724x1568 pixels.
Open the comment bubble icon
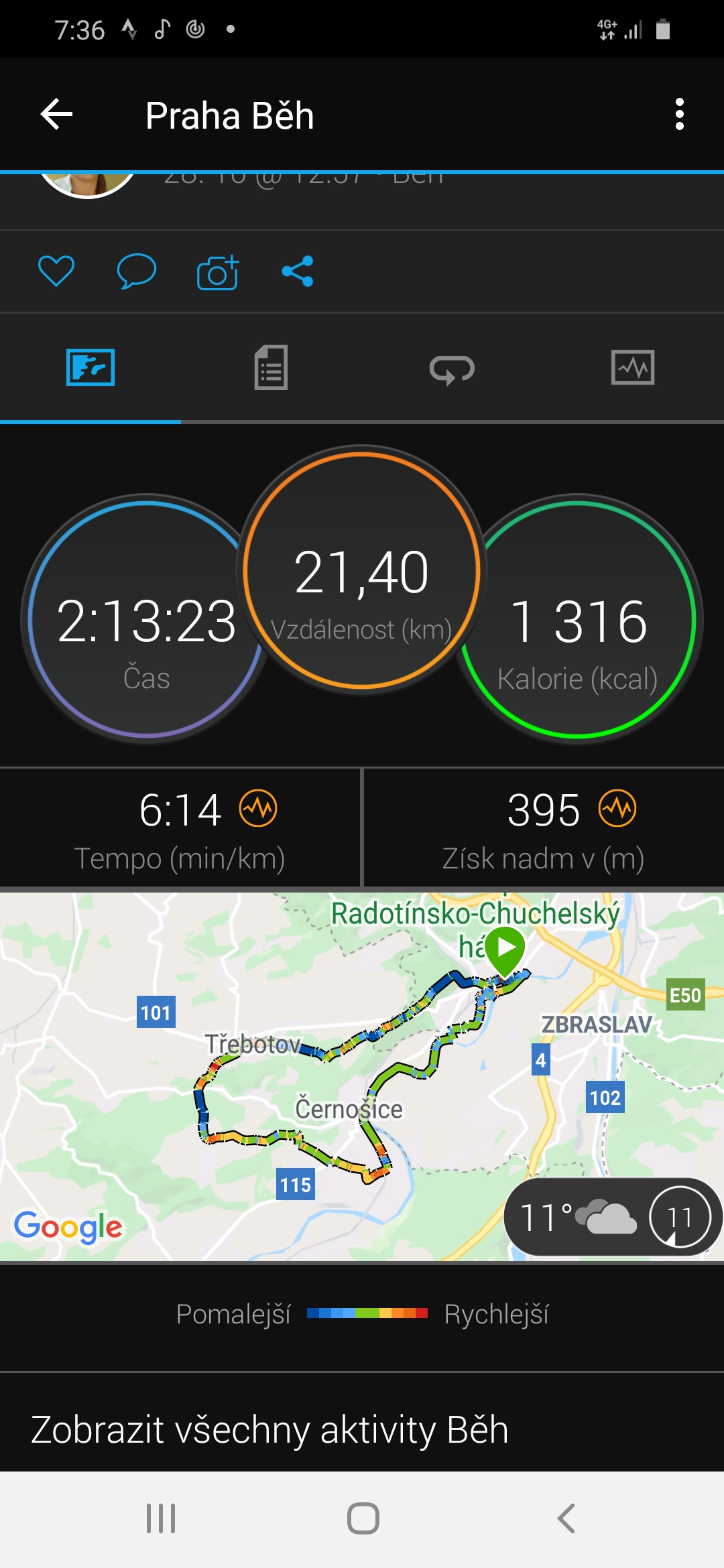tap(137, 271)
